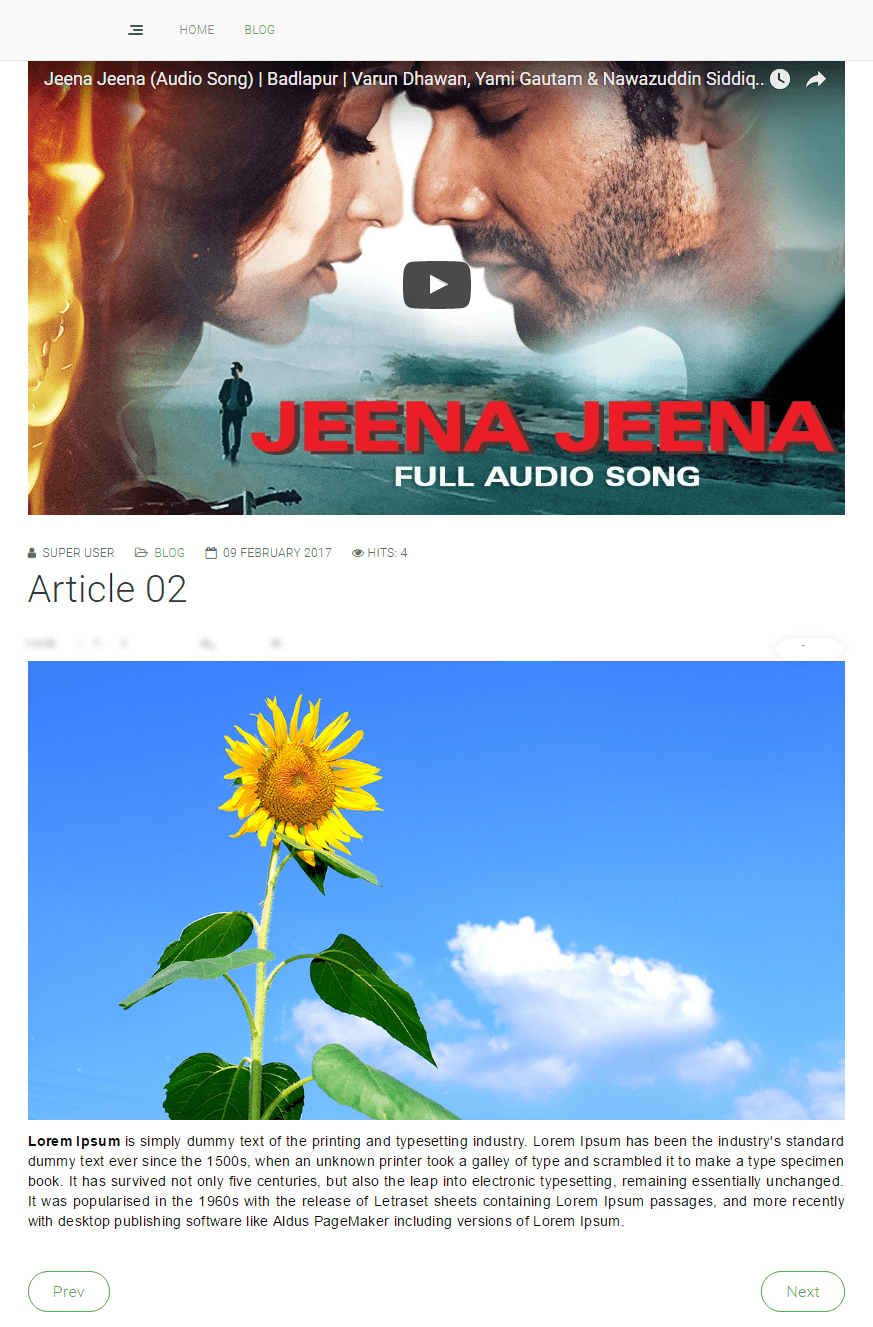The height and width of the screenshot is (1327, 873).
Task: Play the Jeena Jeena video
Action: (x=437, y=285)
